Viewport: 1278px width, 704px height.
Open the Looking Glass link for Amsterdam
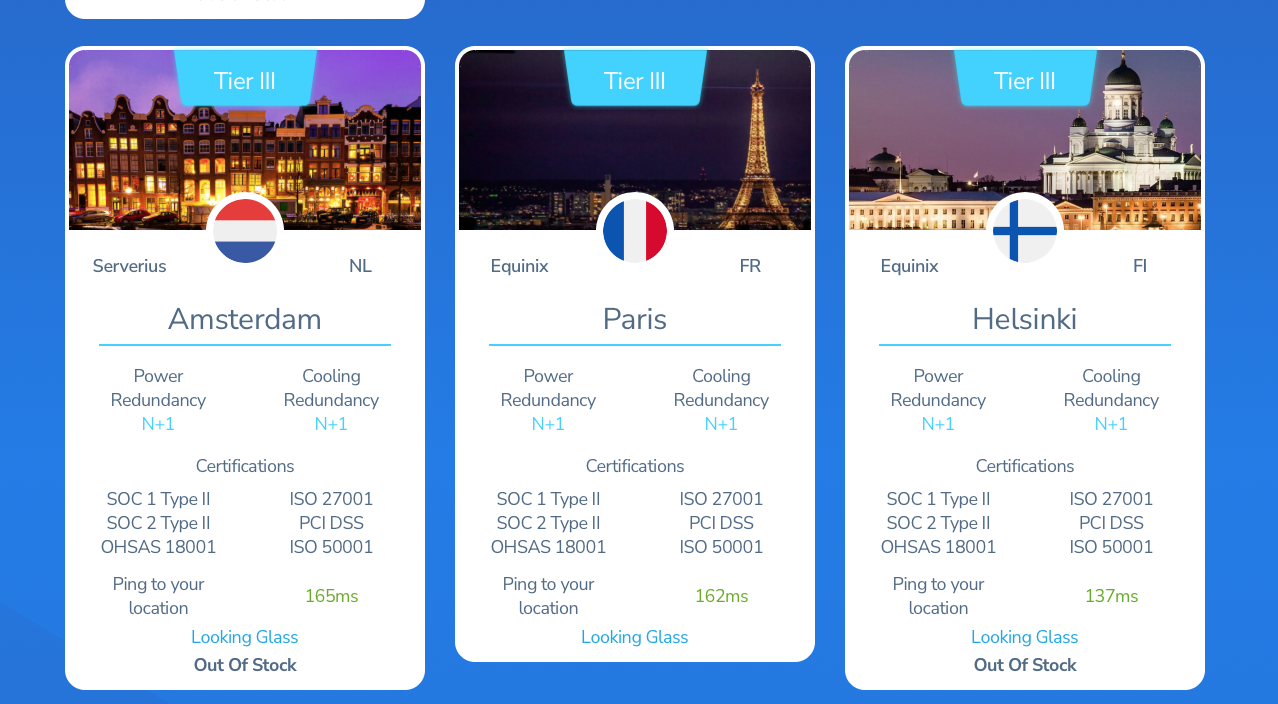tap(244, 637)
